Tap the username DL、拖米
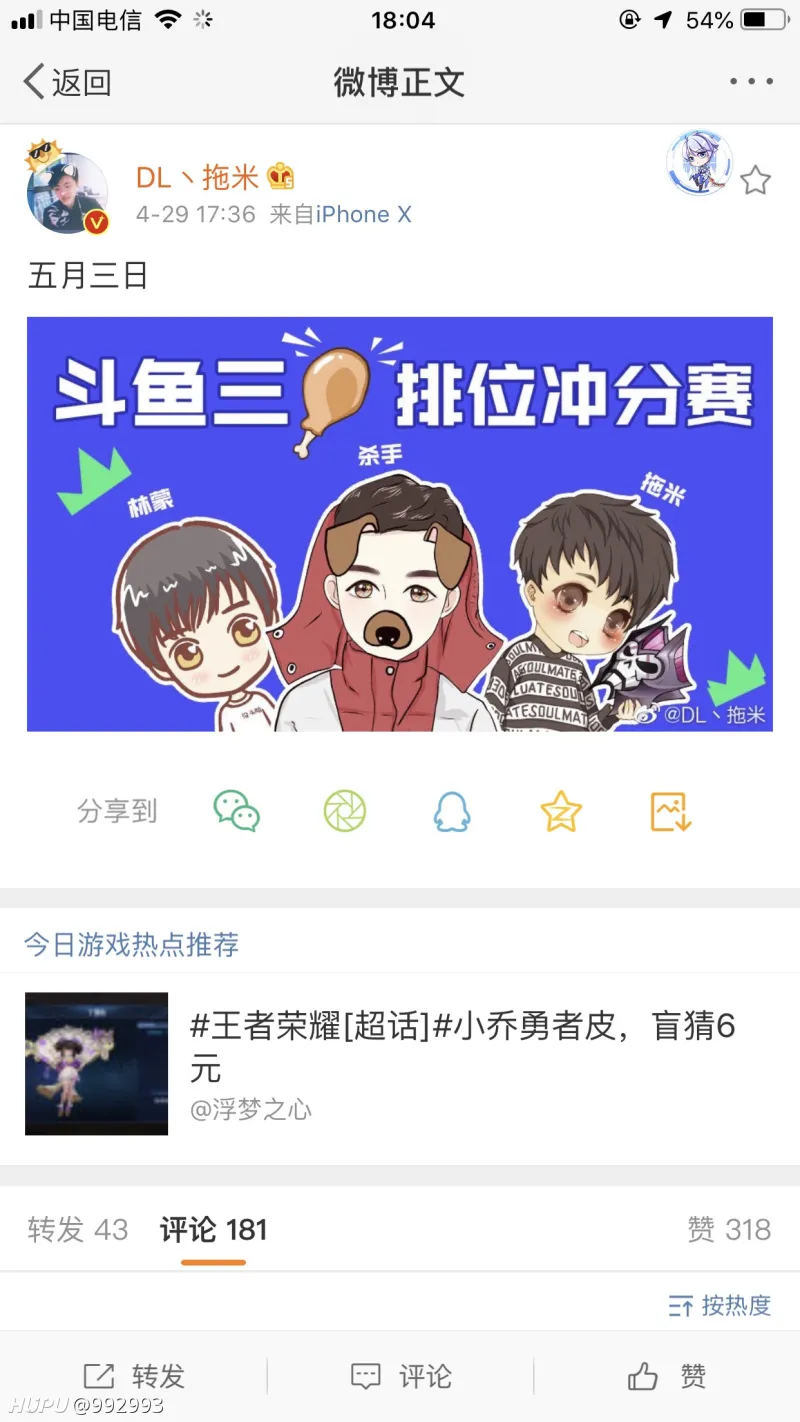The image size is (800, 1422). 198,178
